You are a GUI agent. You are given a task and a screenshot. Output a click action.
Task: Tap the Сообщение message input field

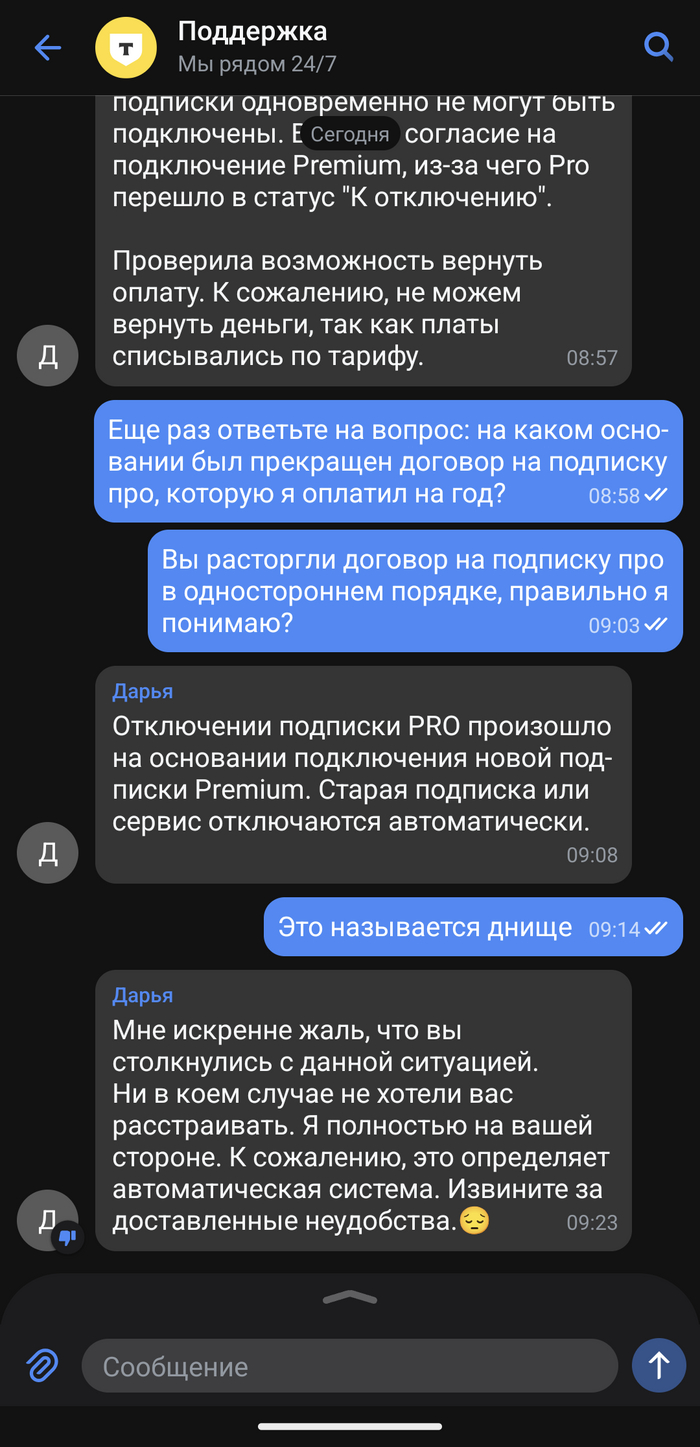(x=348, y=1366)
